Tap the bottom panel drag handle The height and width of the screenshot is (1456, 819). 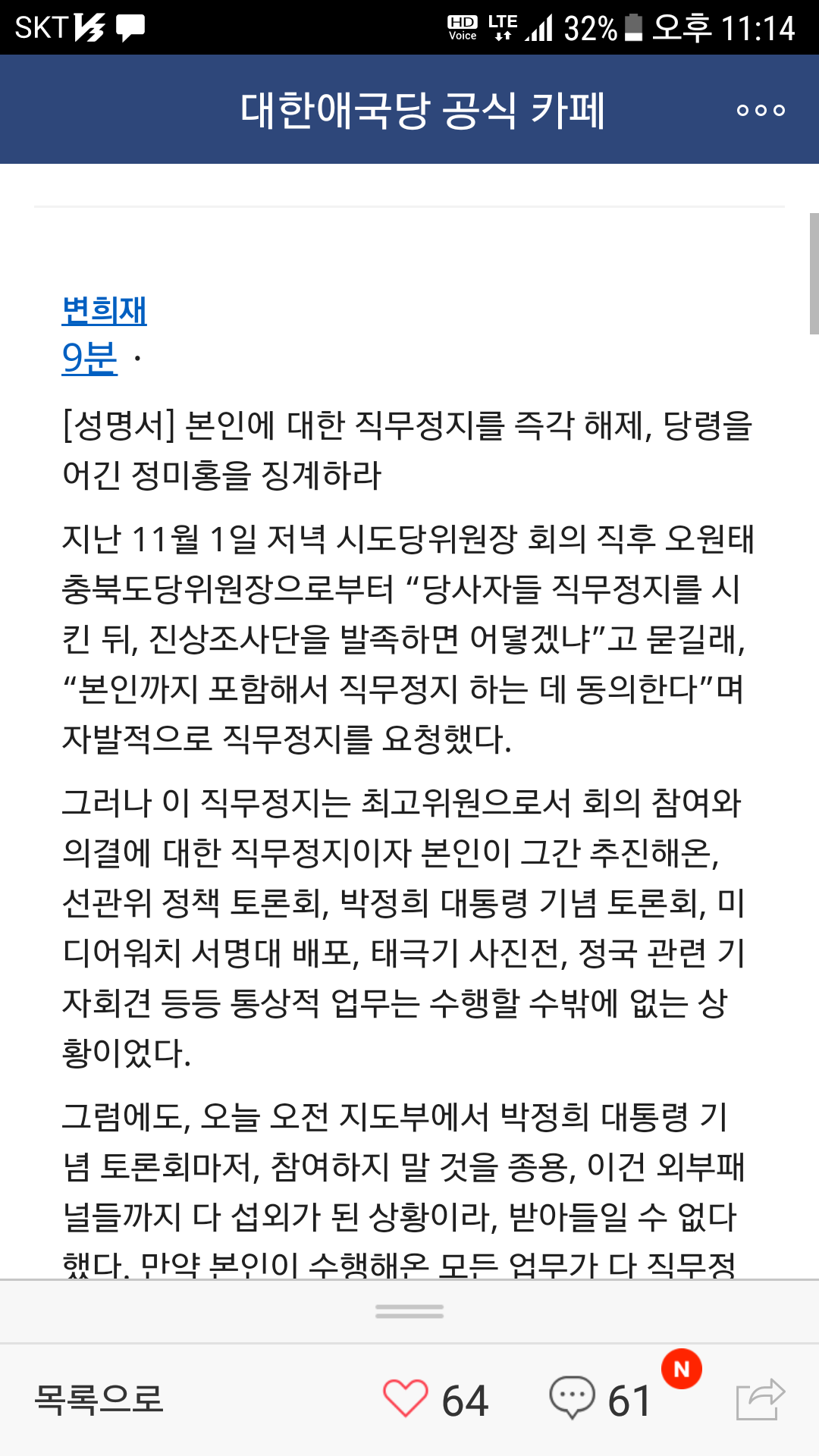(x=409, y=1311)
